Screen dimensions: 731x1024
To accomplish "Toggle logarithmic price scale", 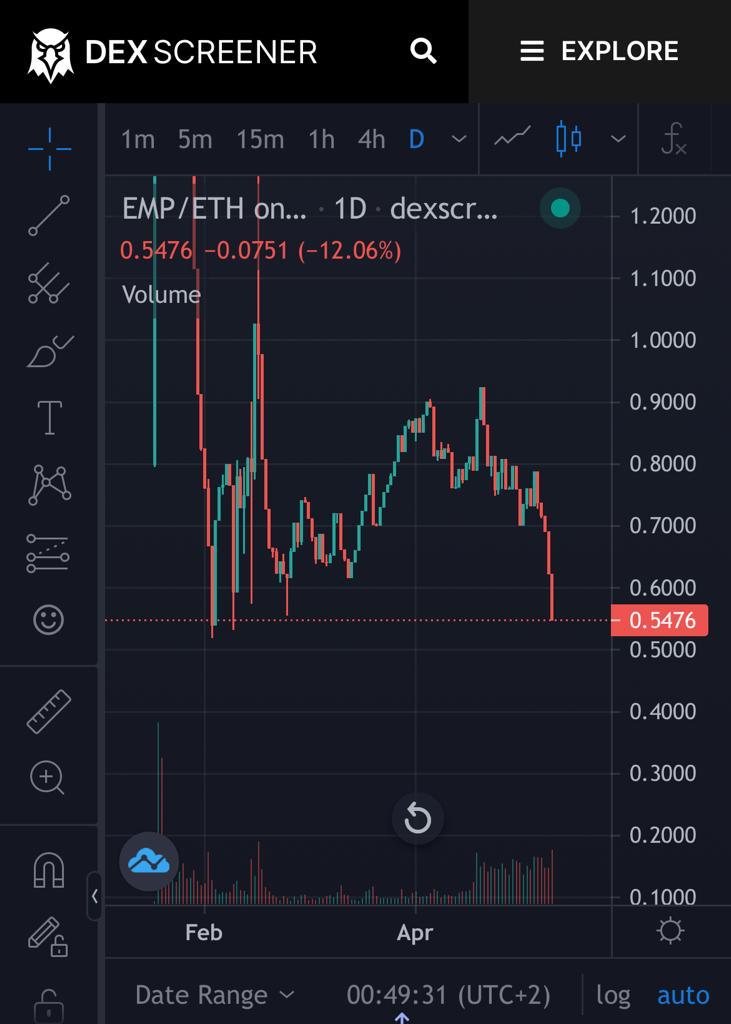I will pos(614,995).
